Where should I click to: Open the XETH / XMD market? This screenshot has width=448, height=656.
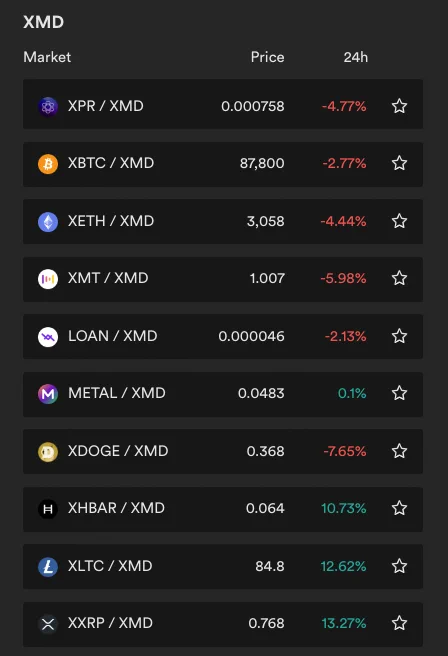[223, 222]
